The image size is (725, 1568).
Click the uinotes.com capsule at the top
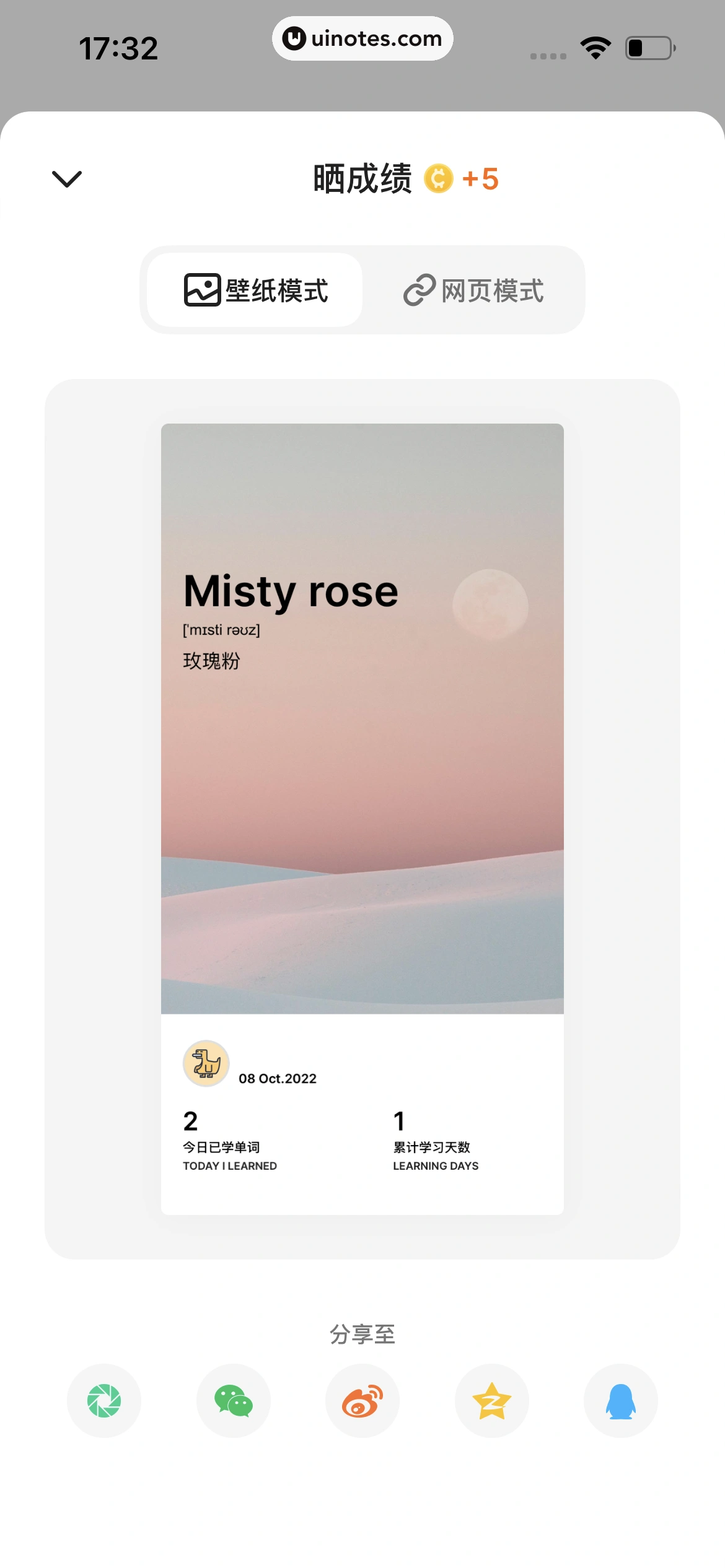click(362, 38)
